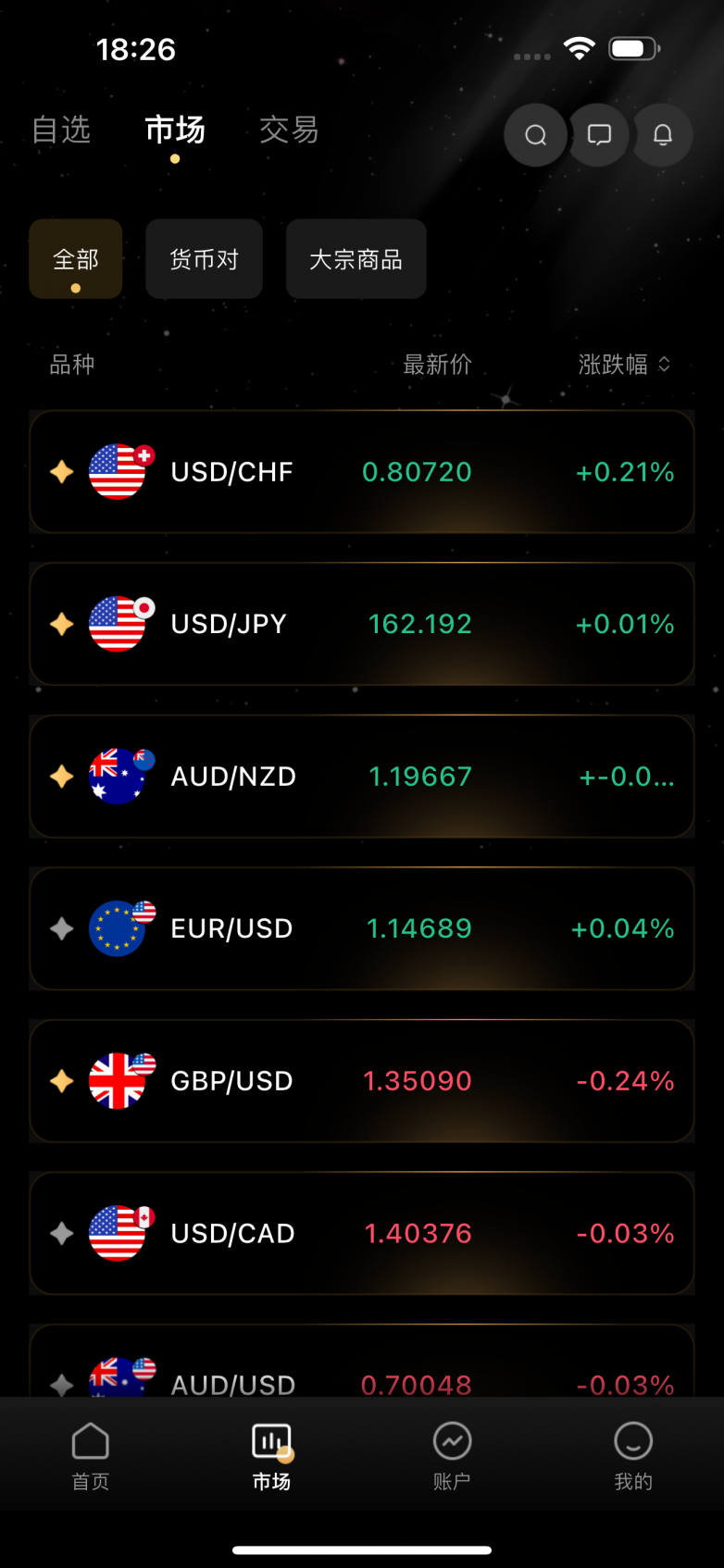
Task: Open the AUD/NZD row
Action: (x=362, y=777)
